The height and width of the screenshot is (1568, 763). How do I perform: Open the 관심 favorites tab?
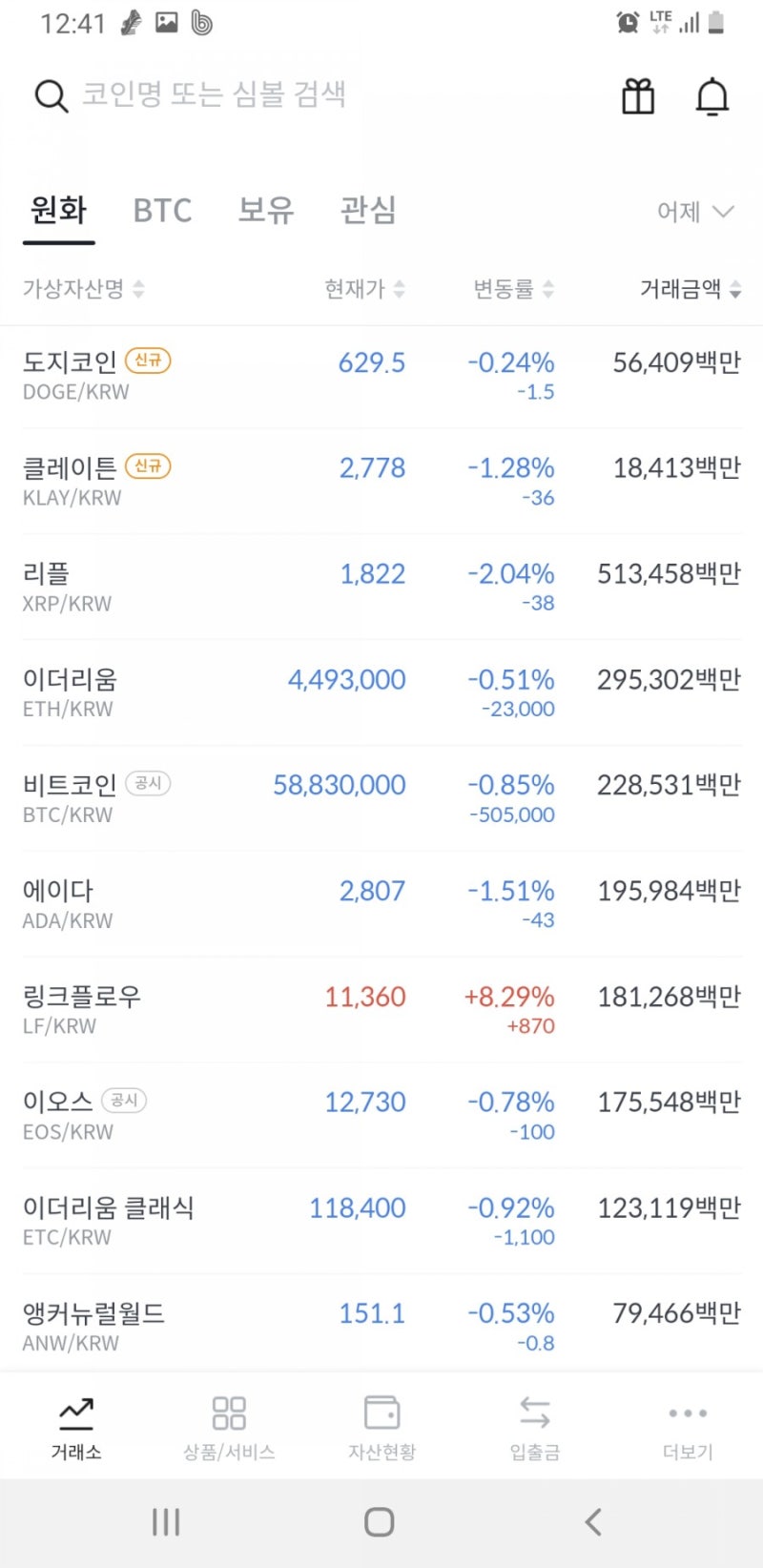tap(367, 210)
